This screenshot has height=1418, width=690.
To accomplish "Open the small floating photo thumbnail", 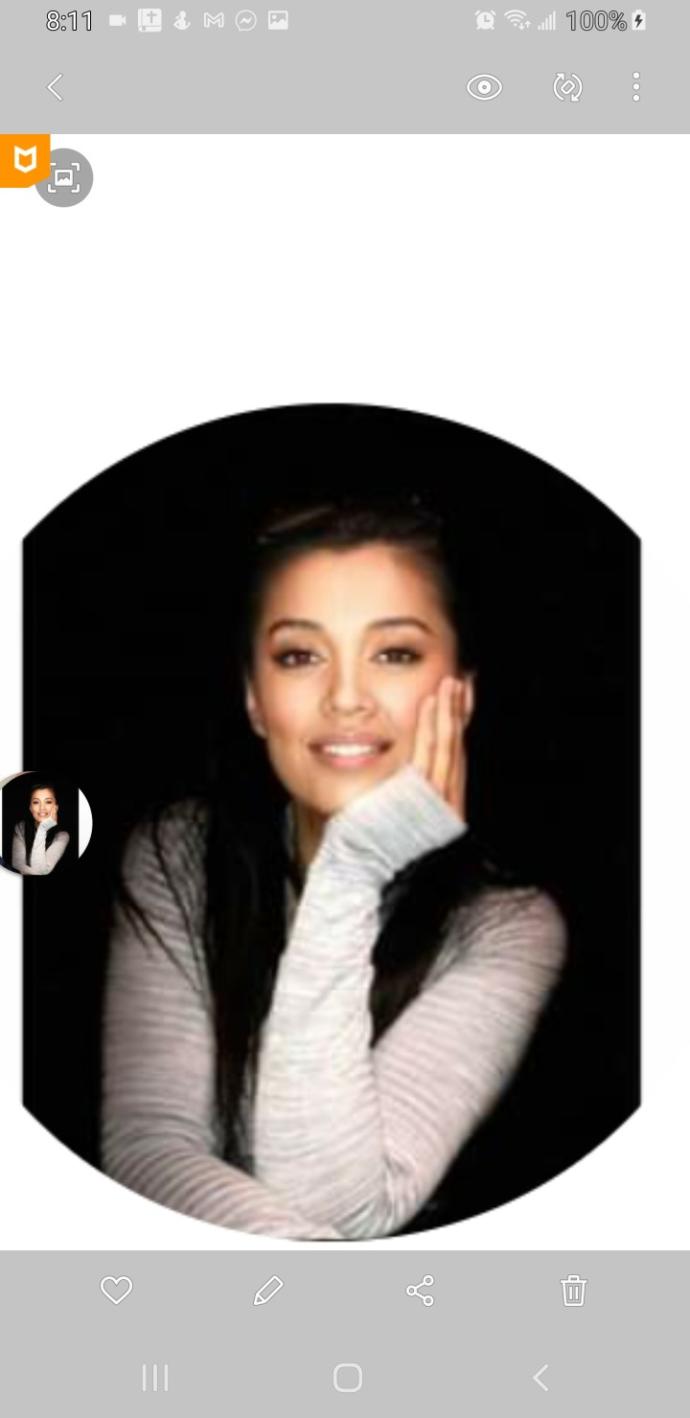I will (x=43, y=824).
